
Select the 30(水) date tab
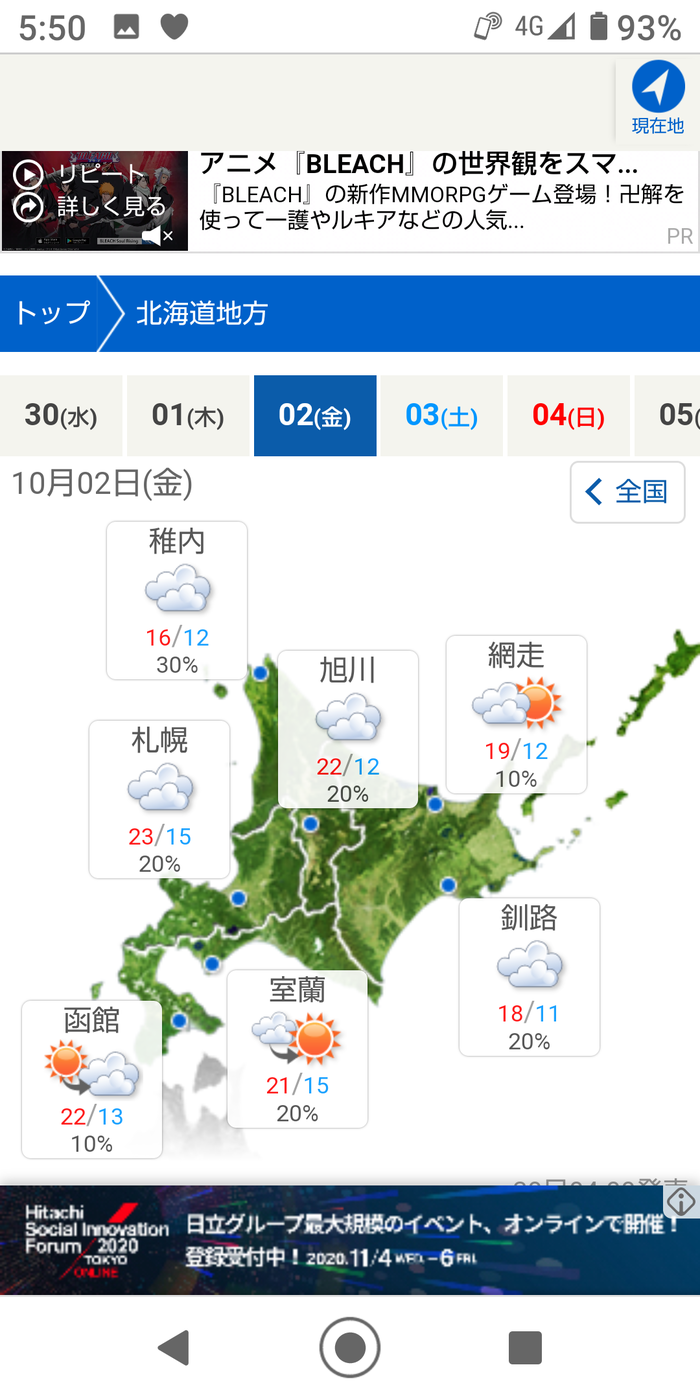point(61,416)
